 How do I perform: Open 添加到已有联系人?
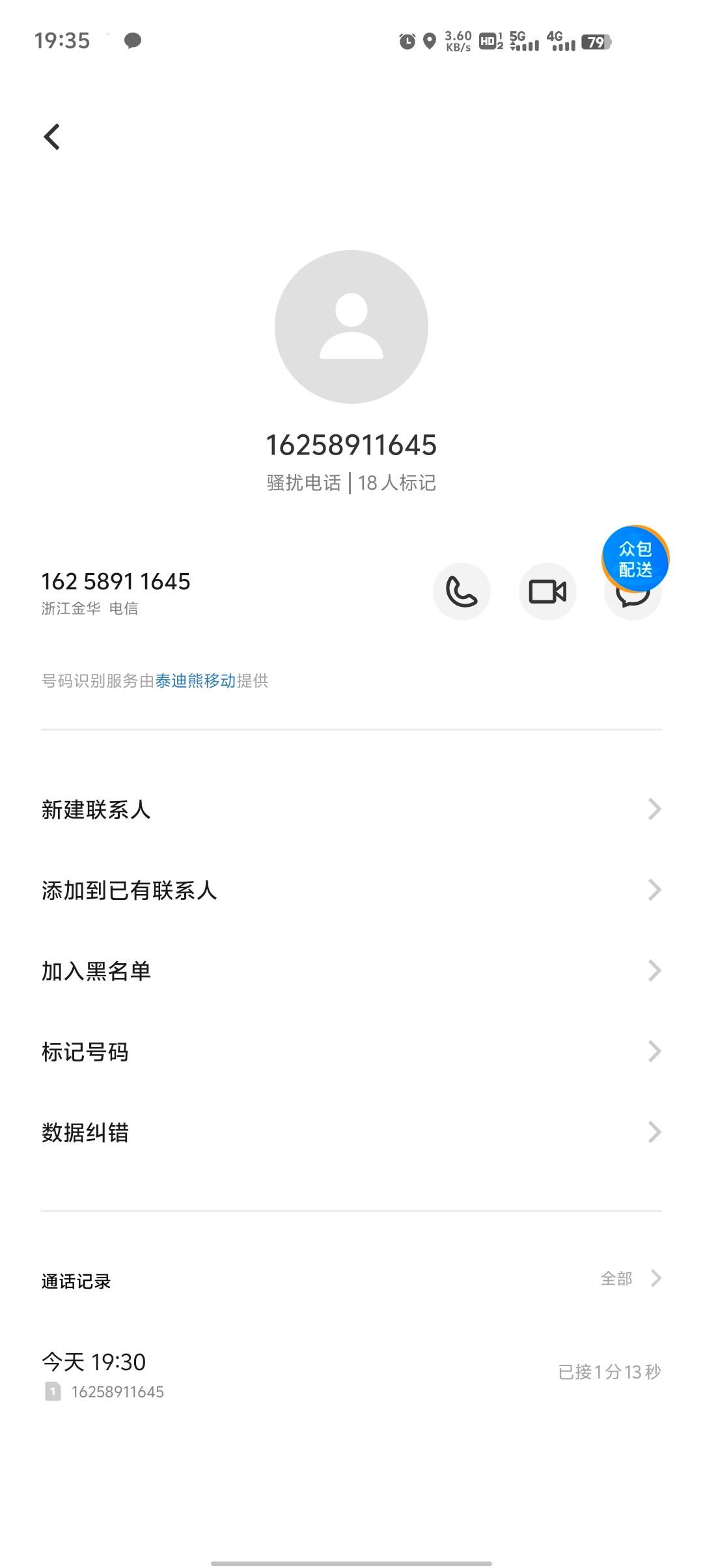pyautogui.click(x=351, y=890)
